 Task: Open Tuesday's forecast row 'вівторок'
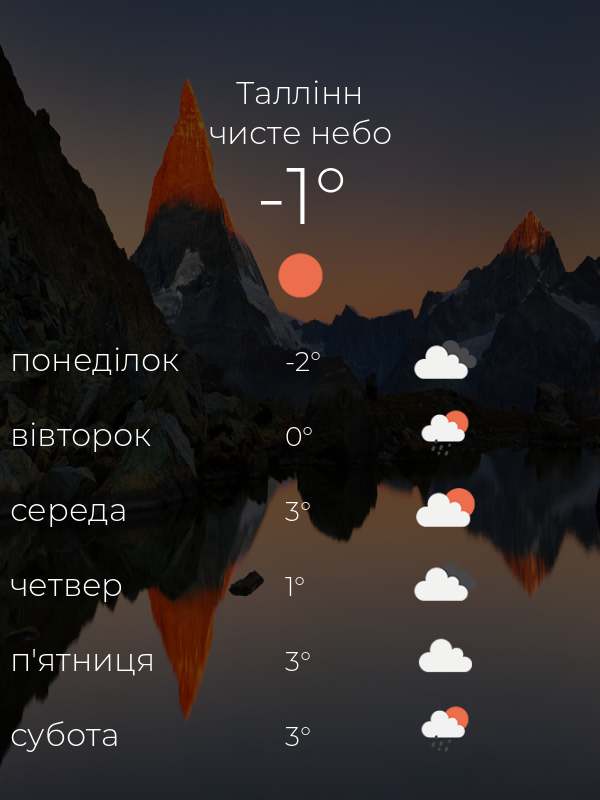81,436
